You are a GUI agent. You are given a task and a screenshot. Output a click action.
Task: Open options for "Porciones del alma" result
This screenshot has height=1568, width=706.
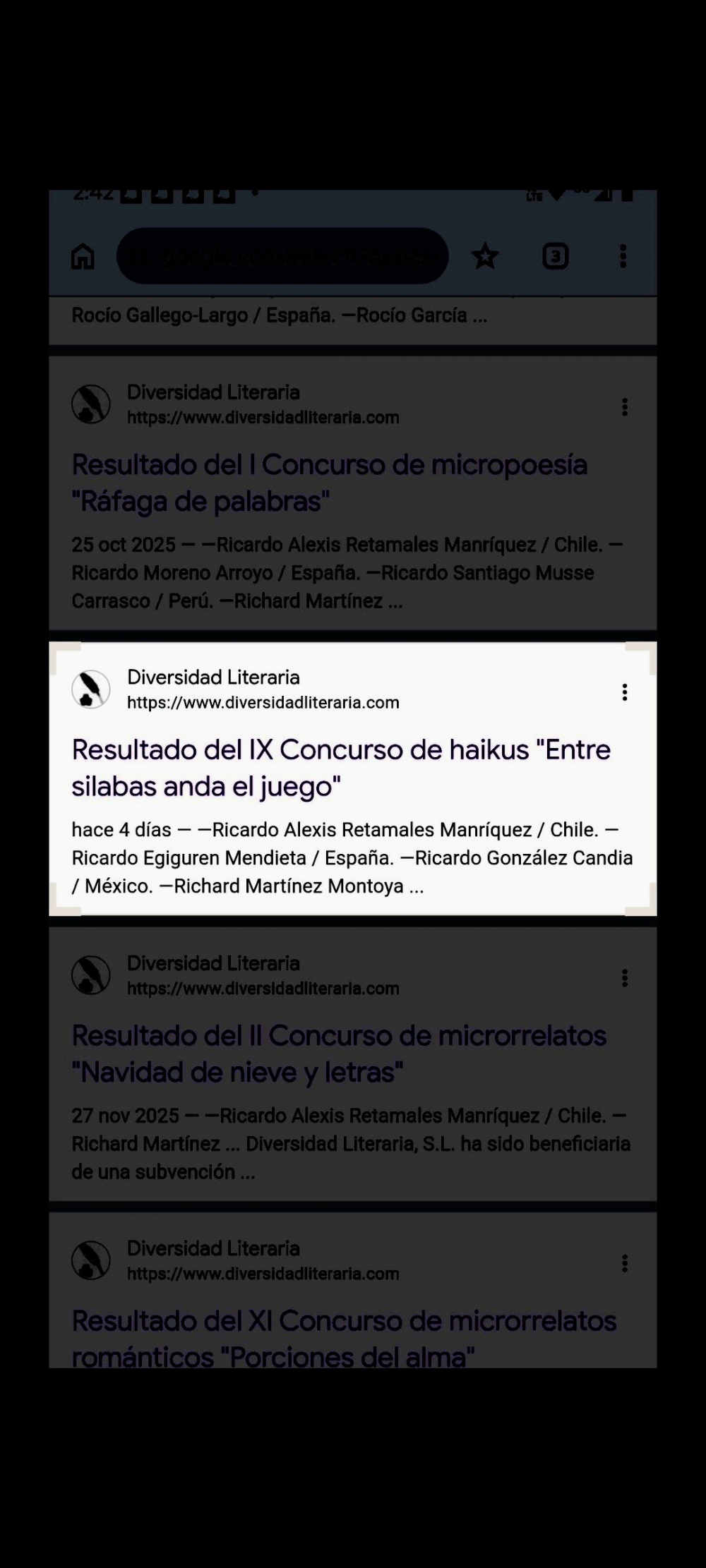click(x=624, y=1263)
